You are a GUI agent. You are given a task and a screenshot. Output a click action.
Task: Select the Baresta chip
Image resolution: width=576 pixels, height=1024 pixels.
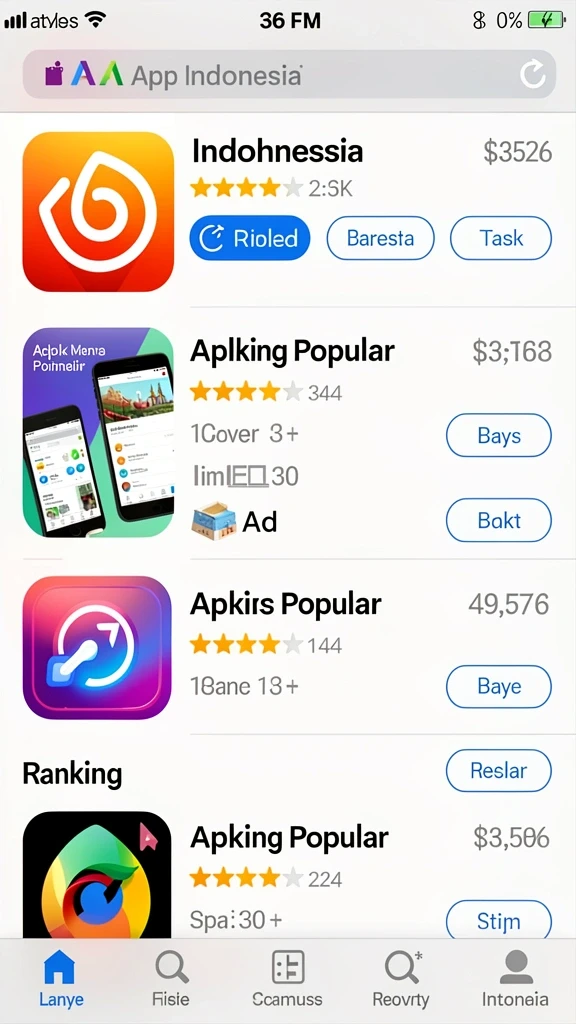380,238
